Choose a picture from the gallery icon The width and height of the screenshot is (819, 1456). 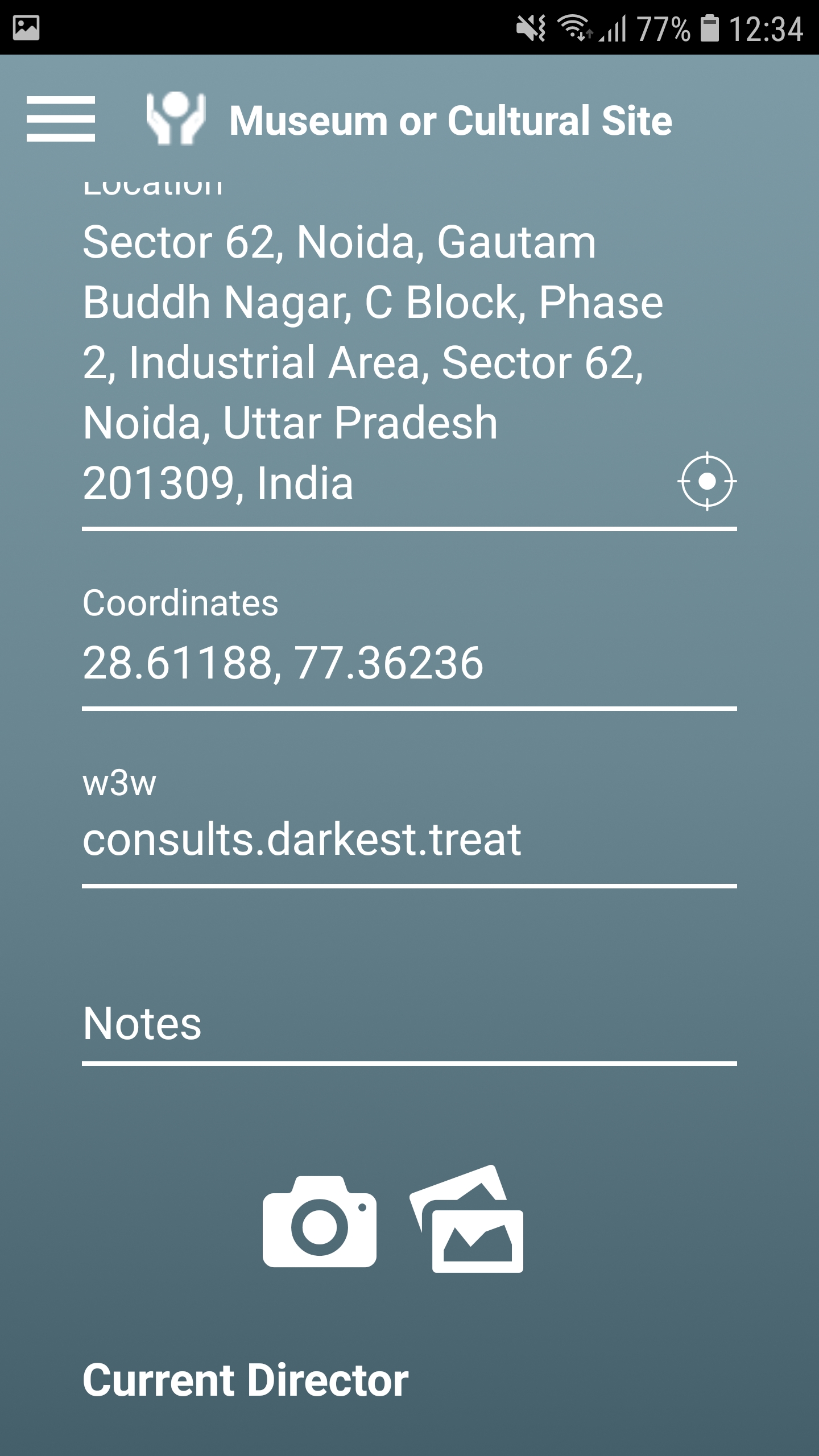tap(466, 1218)
